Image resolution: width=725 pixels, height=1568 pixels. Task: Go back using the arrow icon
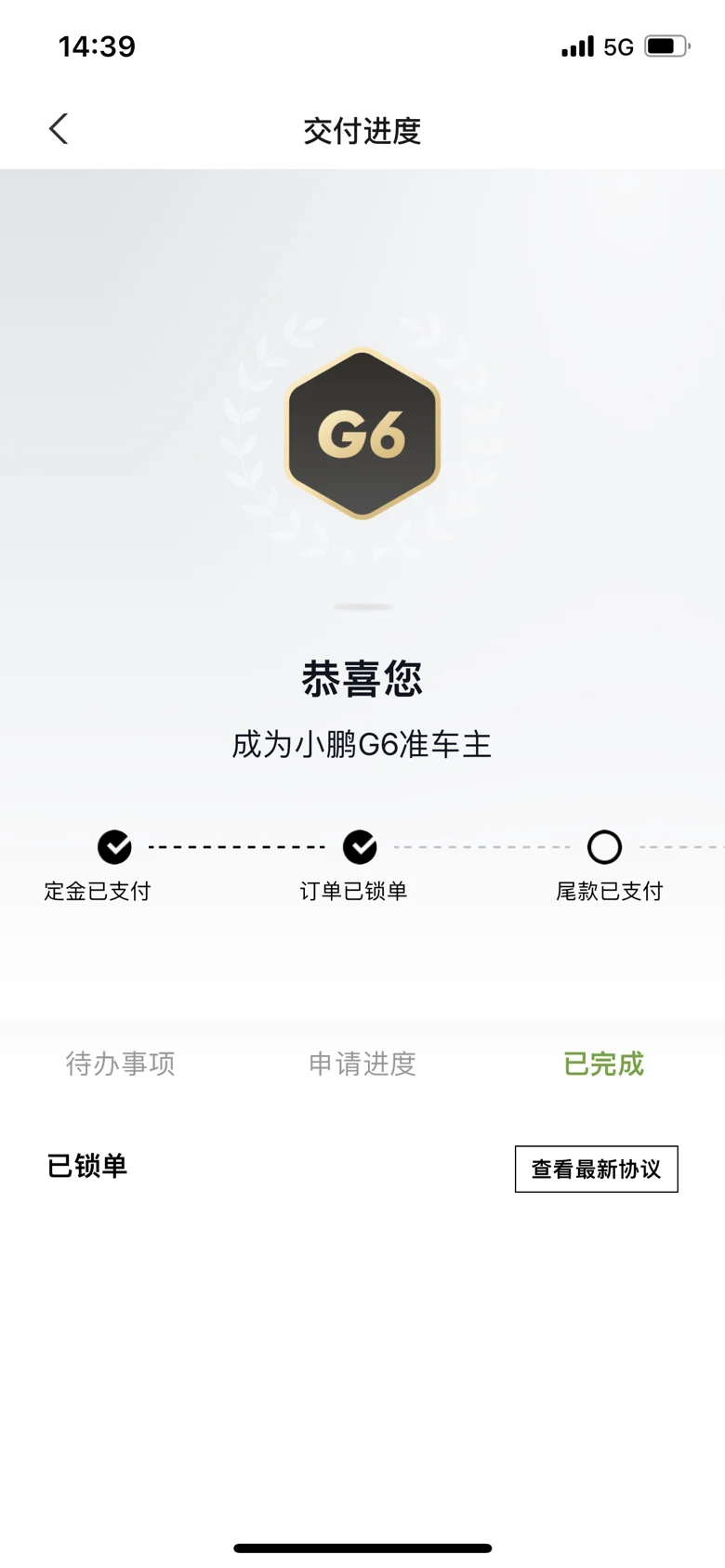[59, 129]
